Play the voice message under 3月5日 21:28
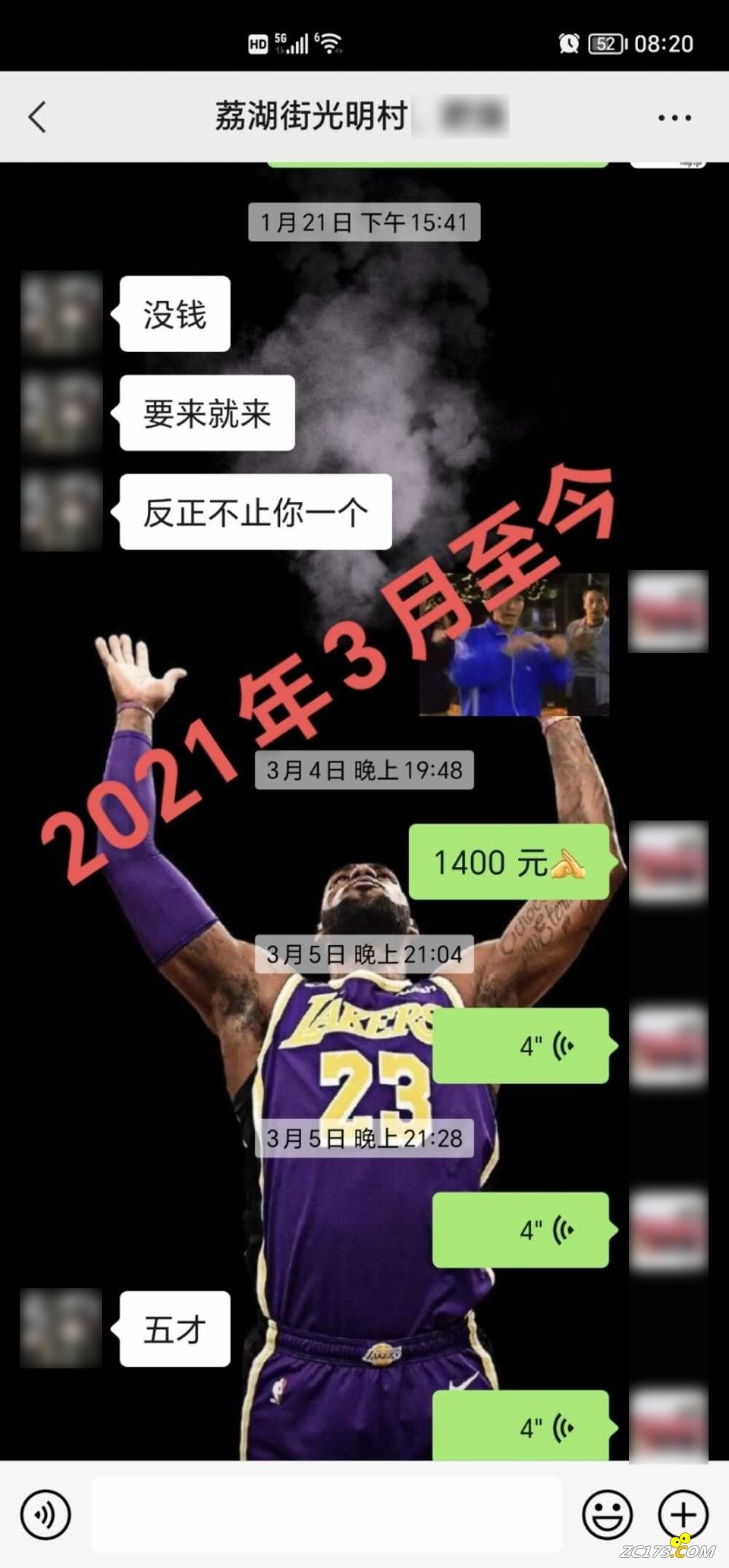Screen dimensions: 729x1568 pyautogui.click(x=521, y=1230)
